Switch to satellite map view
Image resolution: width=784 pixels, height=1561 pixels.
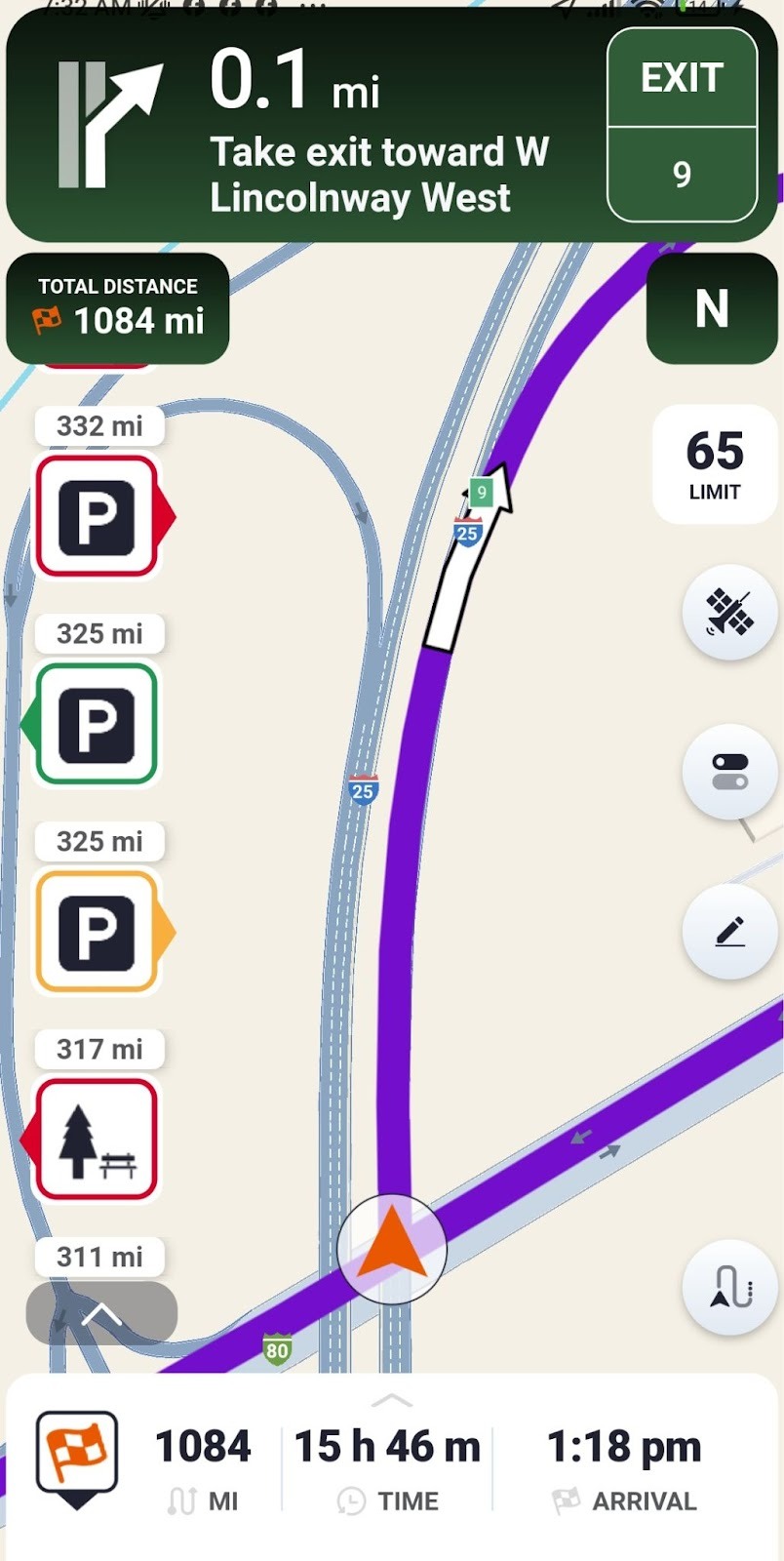pyautogui.click(x=729, y=614)
